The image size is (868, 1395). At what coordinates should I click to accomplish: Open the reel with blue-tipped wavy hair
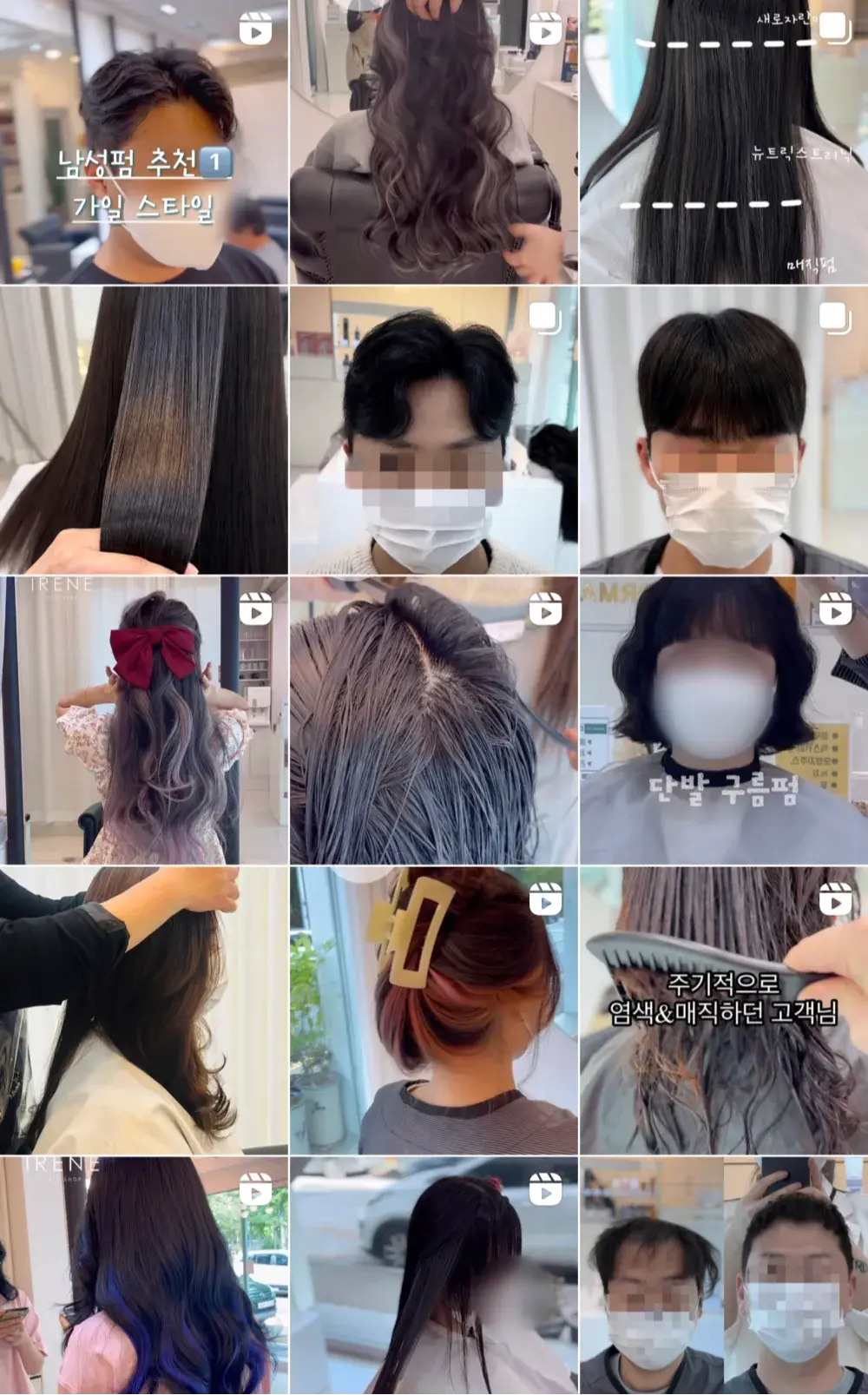(x=143, y=1276)
